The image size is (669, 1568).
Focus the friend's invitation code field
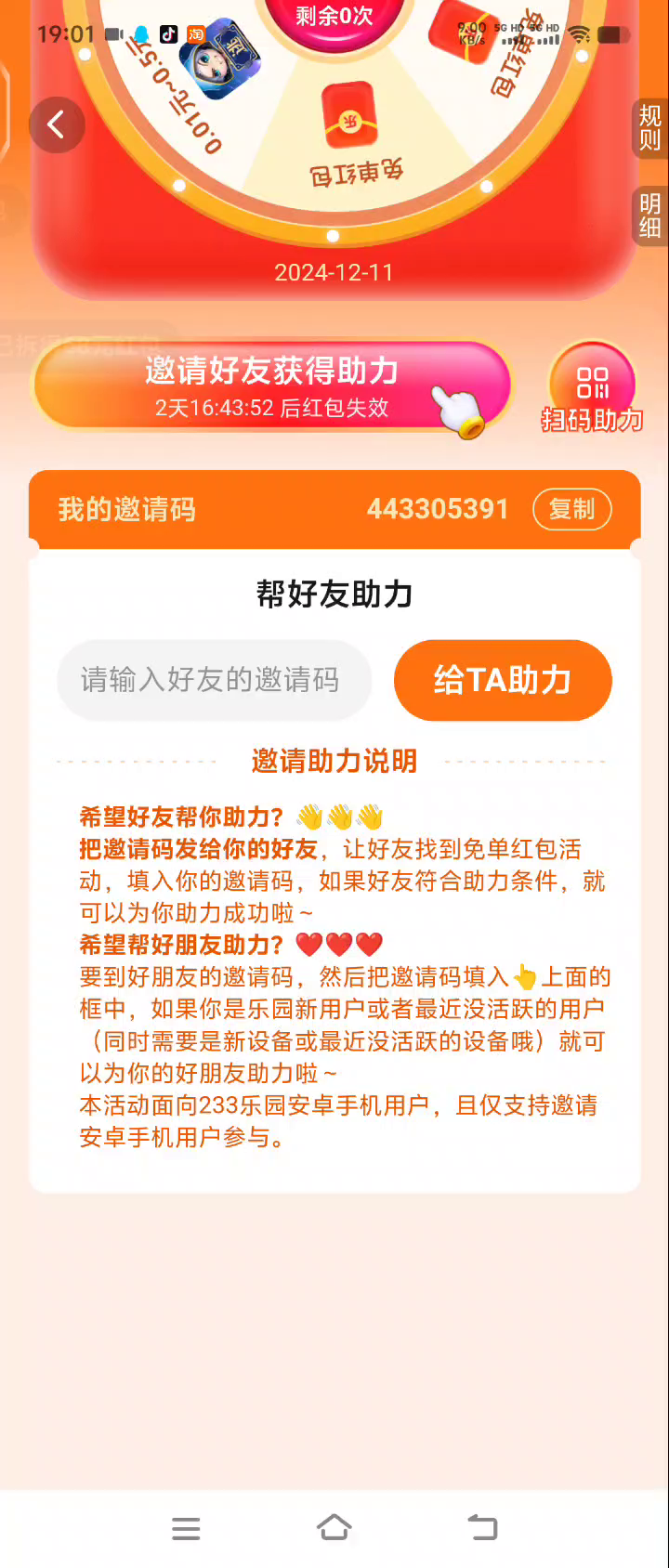click(x=215, y=680)
